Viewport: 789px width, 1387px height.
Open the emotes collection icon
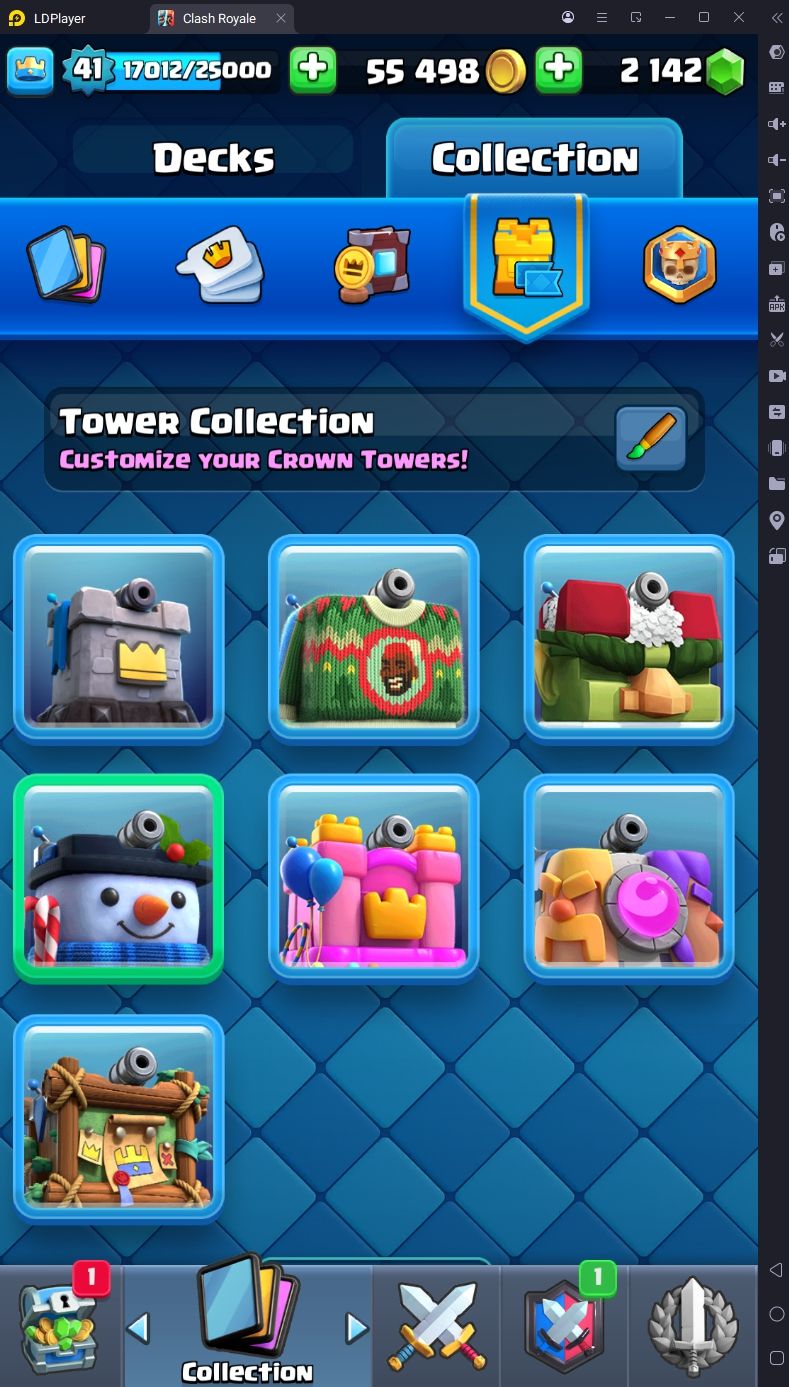tap(220, 265)
